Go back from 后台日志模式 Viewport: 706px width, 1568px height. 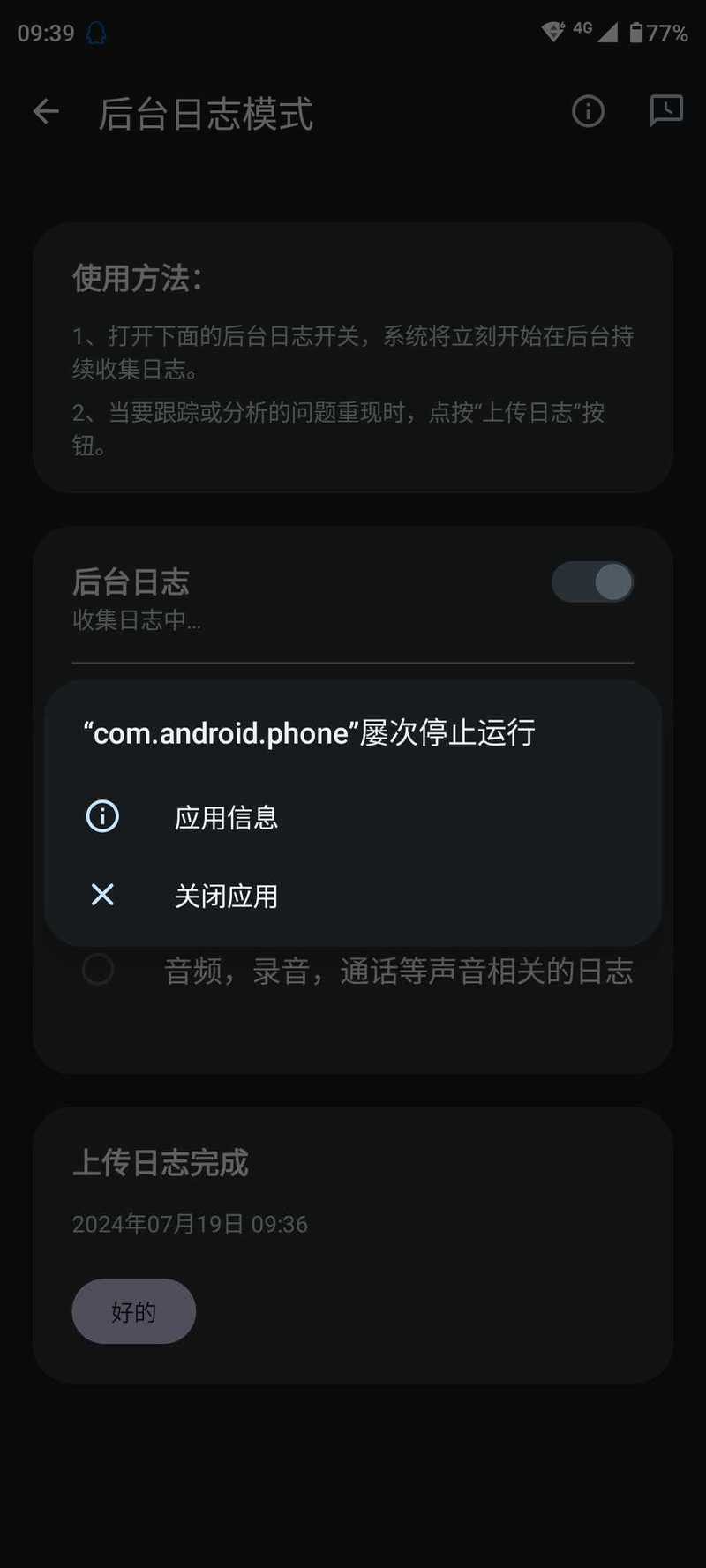(46, 112)
